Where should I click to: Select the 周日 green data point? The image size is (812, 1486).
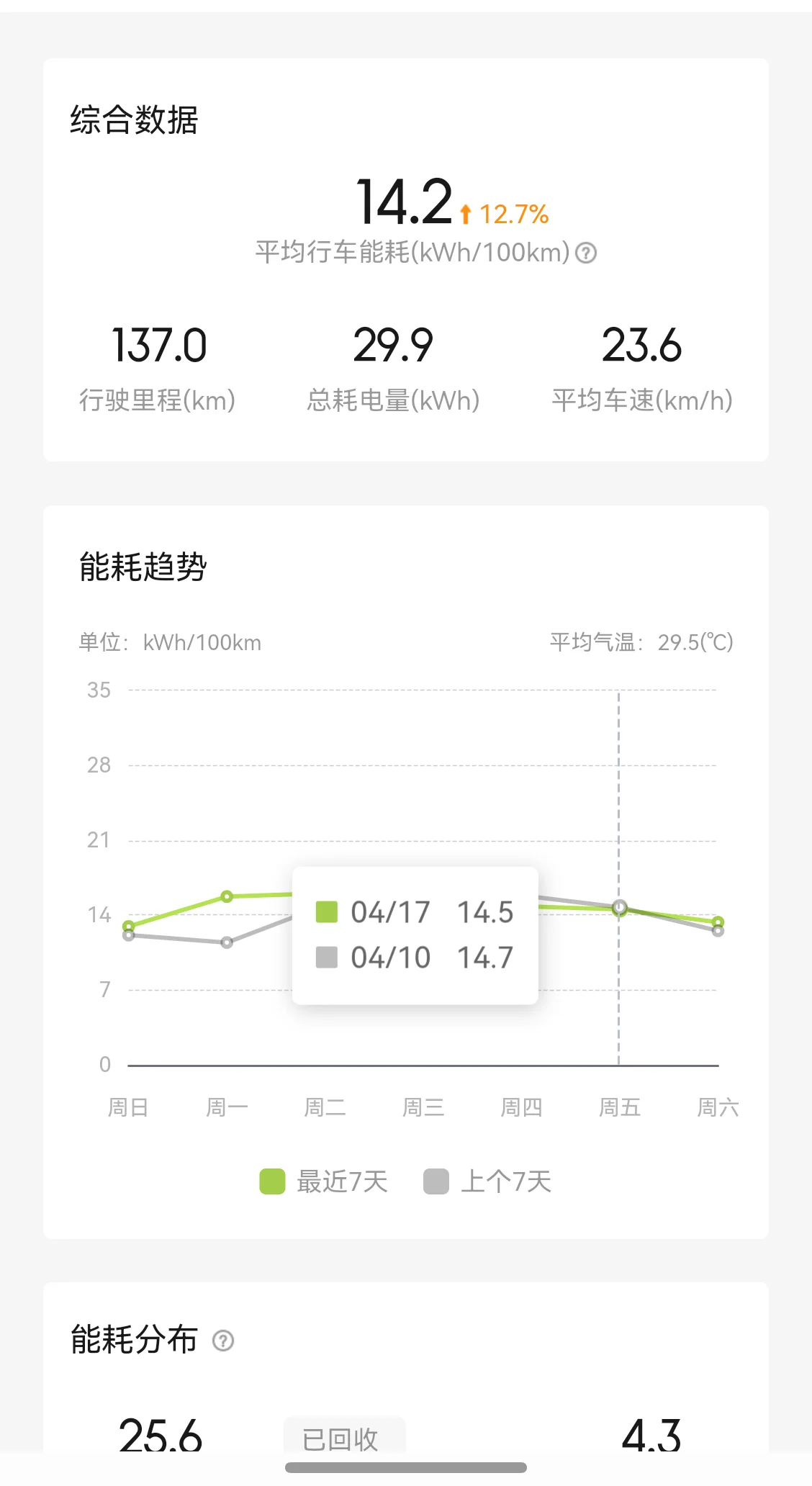click(129, 926)
